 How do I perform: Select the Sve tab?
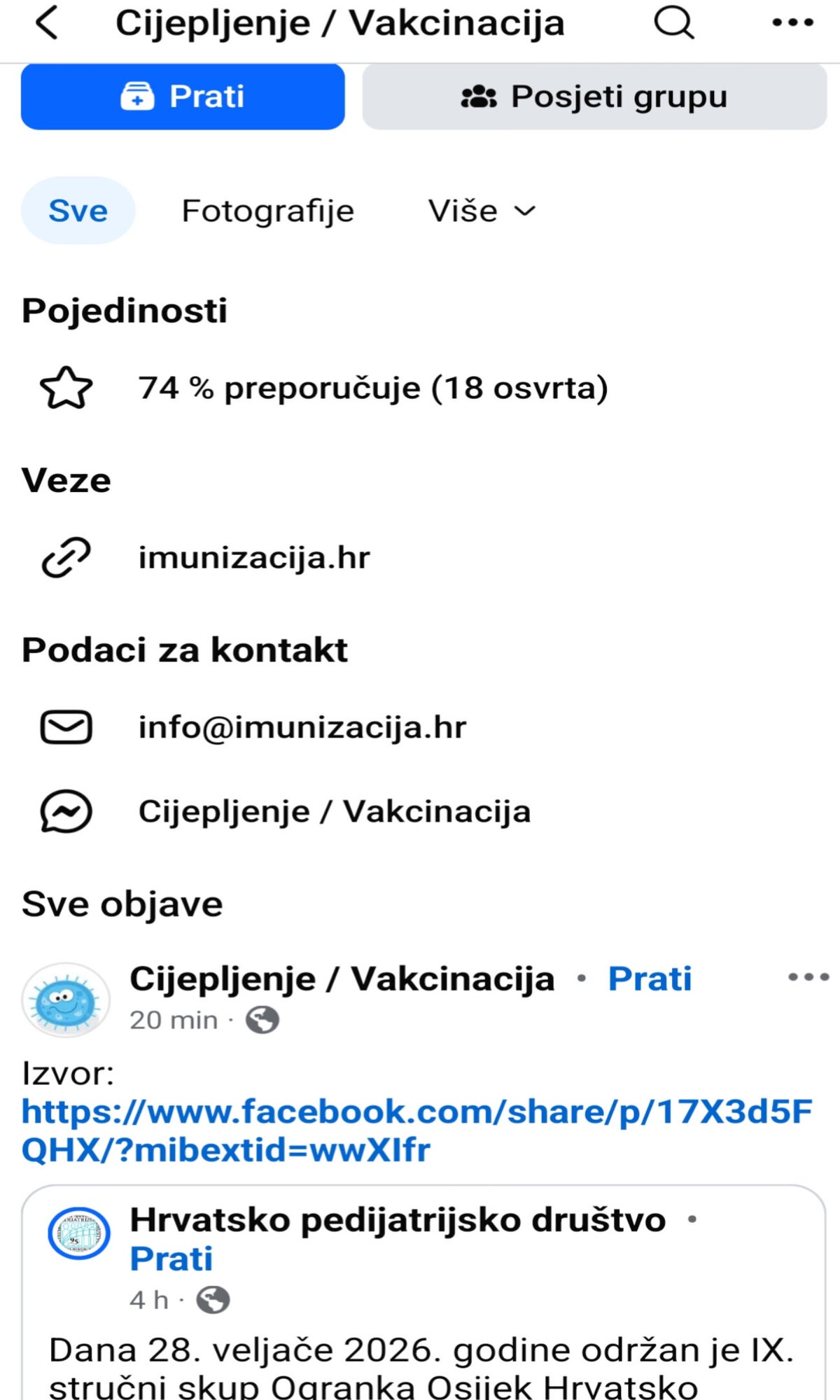[78, 211]
